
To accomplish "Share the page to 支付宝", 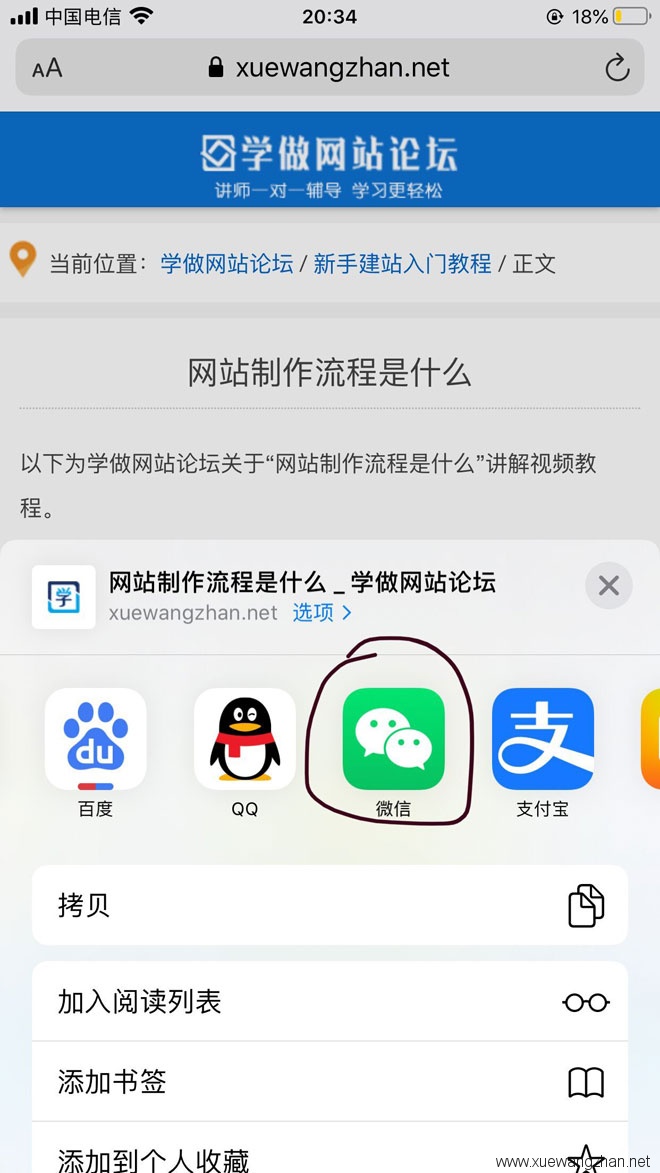I will 542,739.
